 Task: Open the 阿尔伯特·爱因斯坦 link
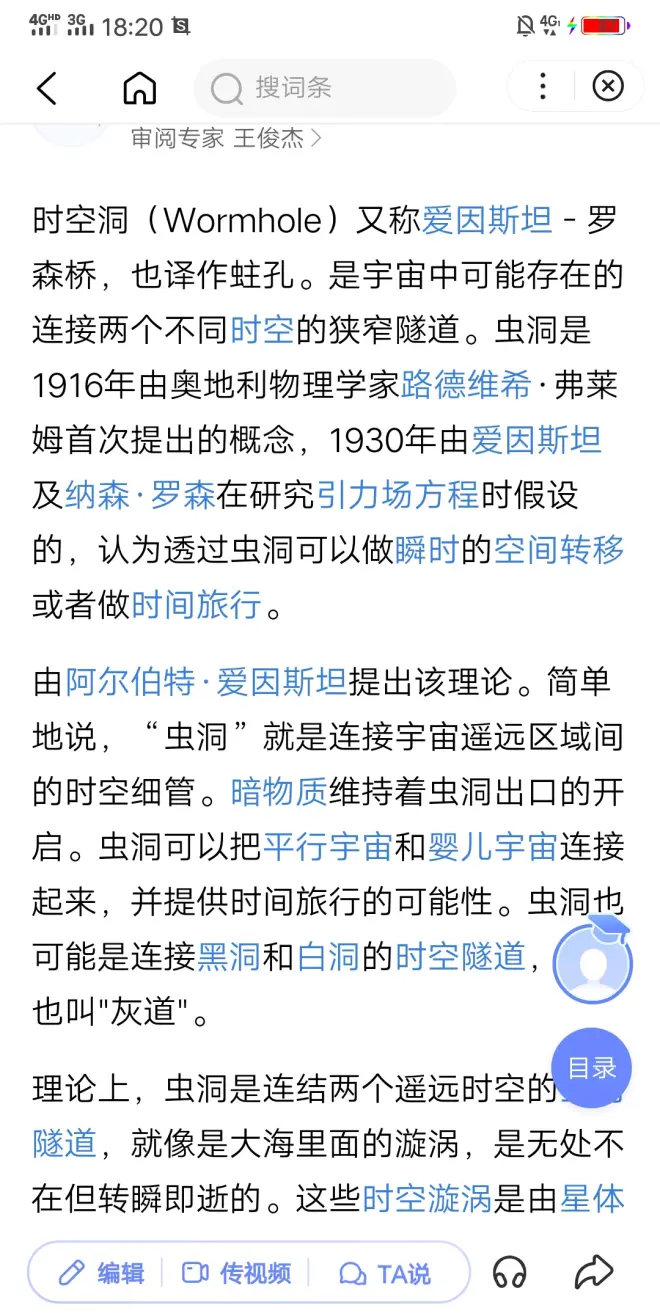206,683
